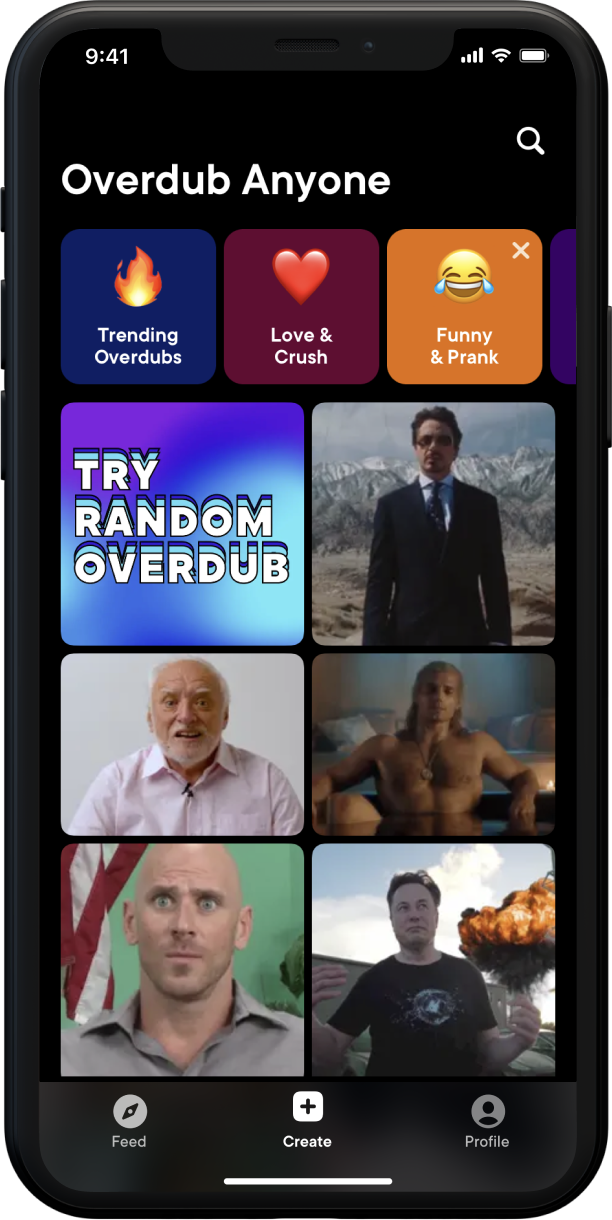Select the shirtless man in bathtub clip
The height and width of the screenshot is (1220, 612).
[x=433, y=744]
